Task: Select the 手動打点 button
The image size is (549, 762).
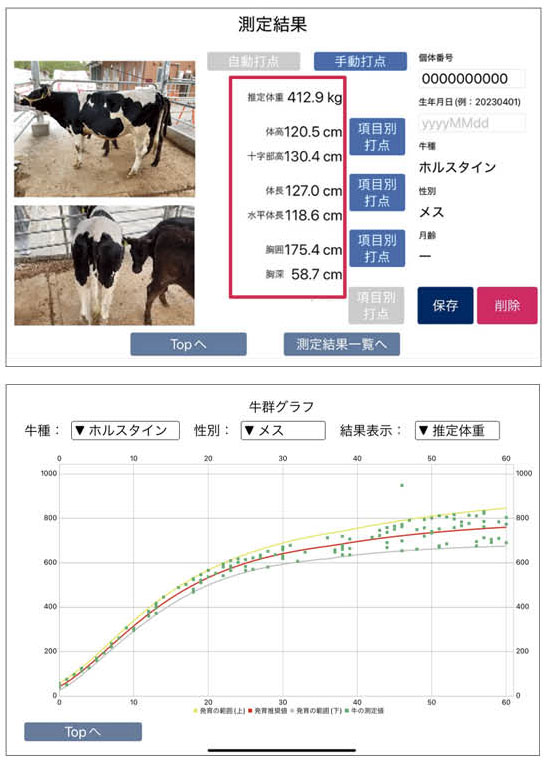Action: click(x=360, y=61)
